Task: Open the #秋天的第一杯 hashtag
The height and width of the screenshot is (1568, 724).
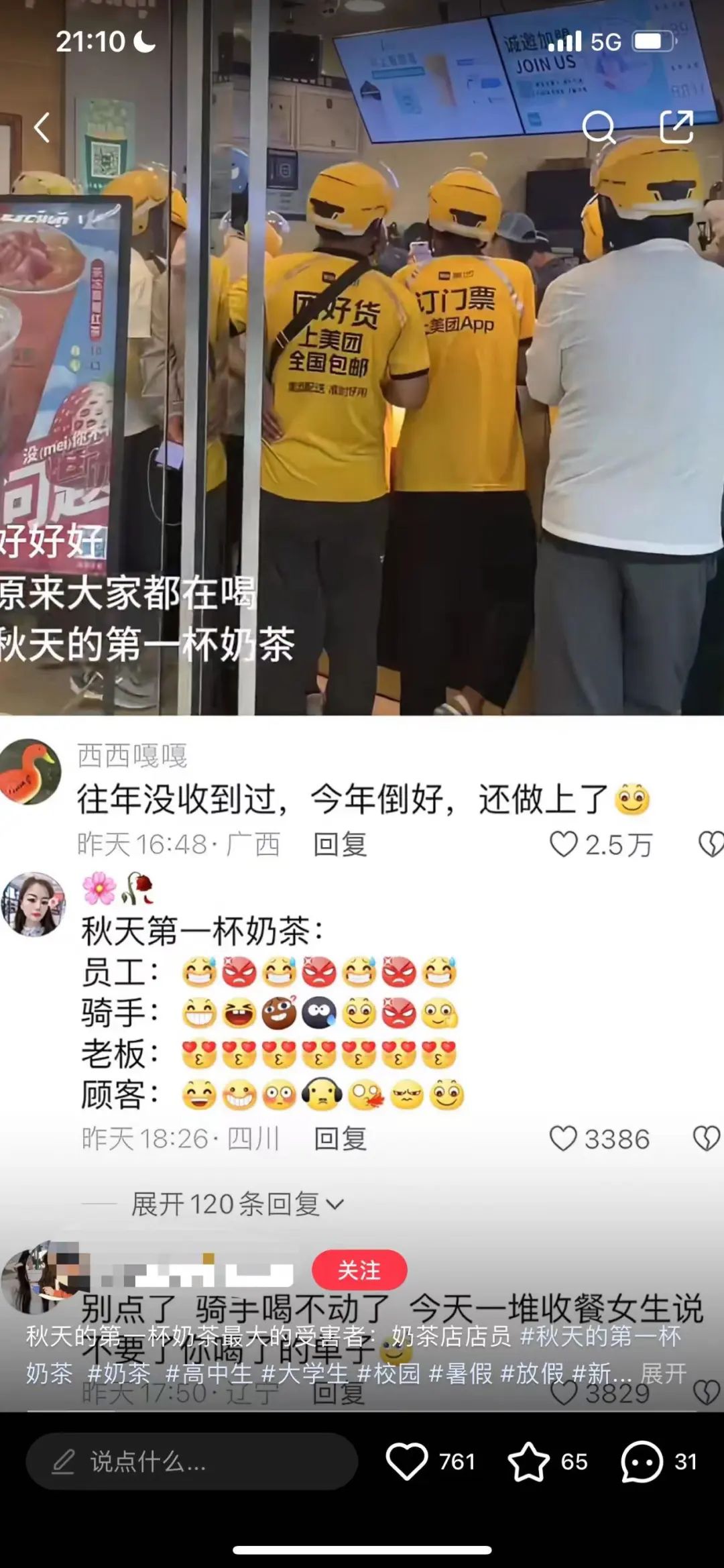Action: pos(600,1337)
